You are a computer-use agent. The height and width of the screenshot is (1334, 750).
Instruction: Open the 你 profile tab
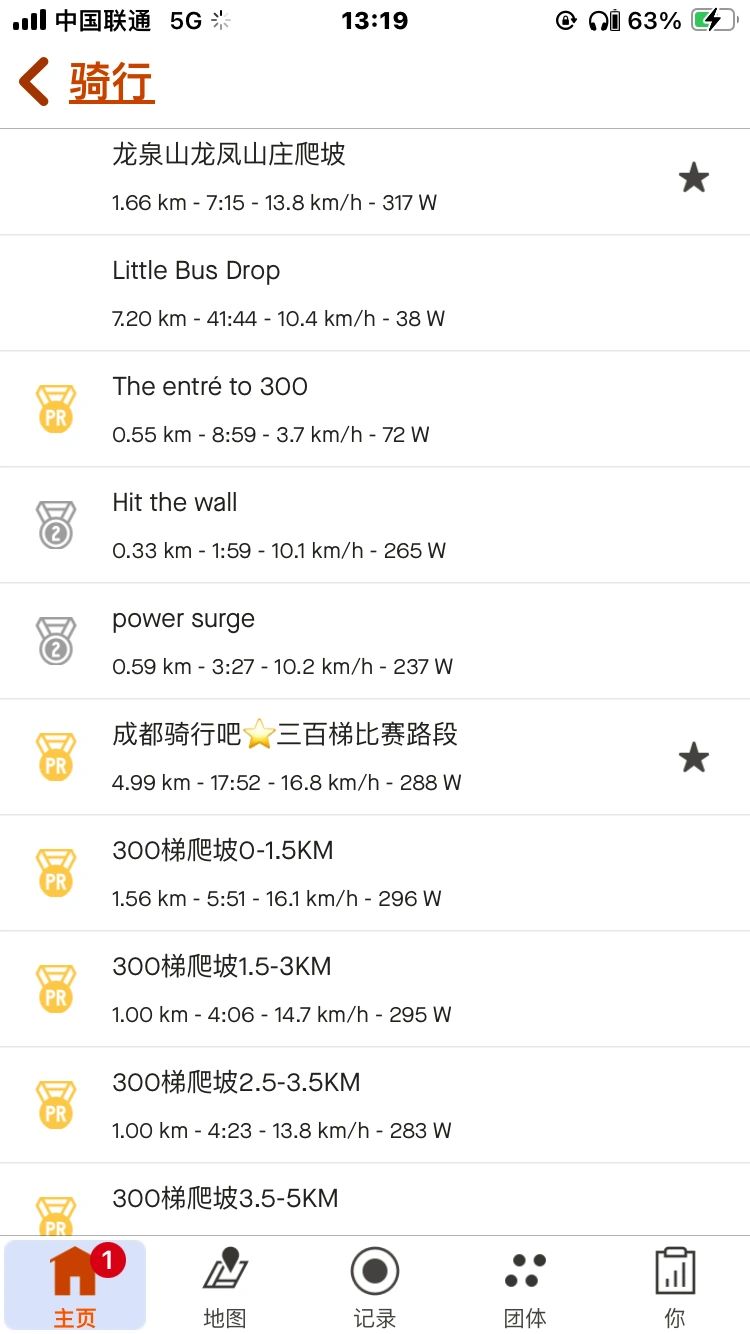coord(675,1286)
